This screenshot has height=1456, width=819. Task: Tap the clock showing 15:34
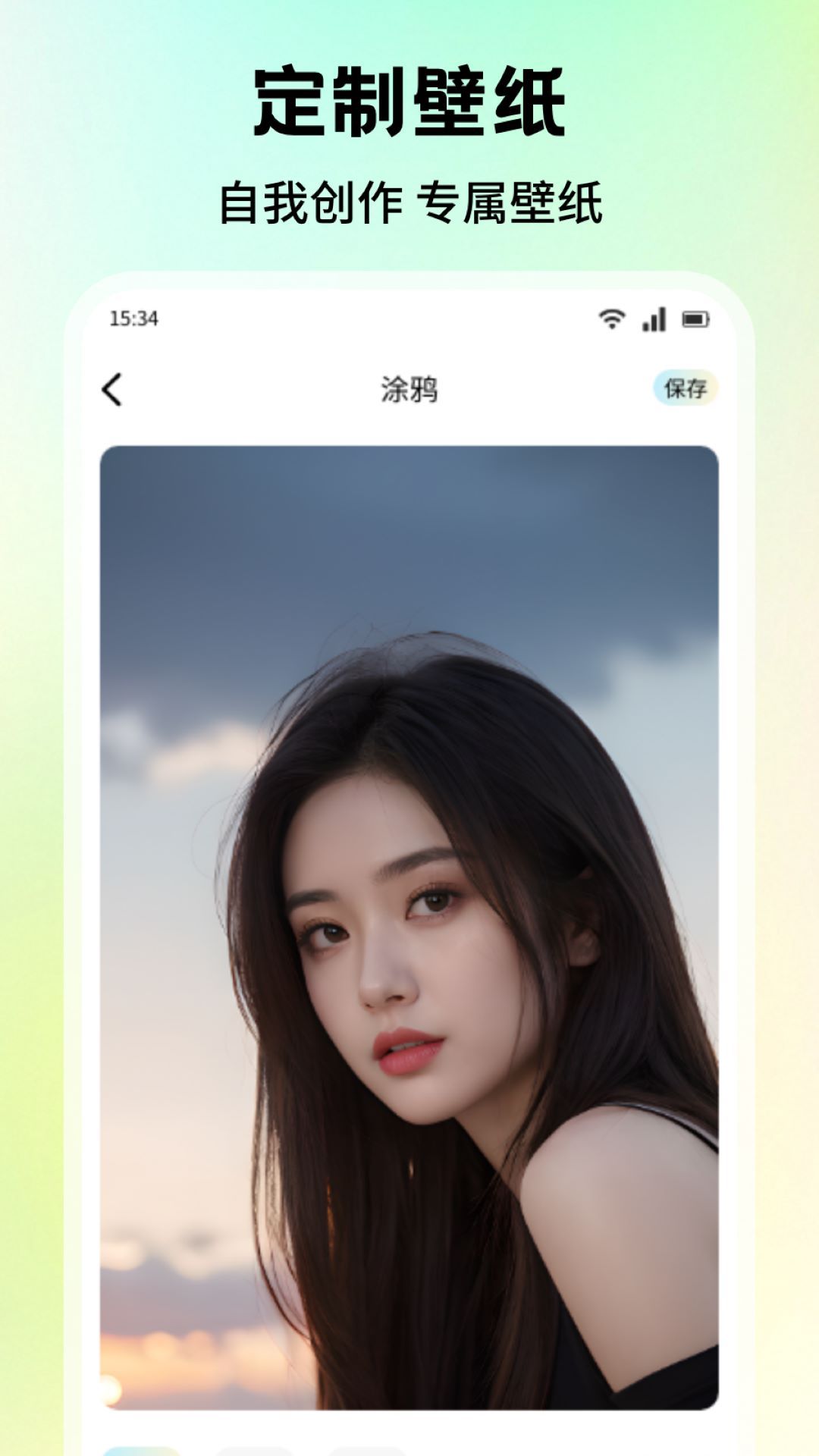click(130, 318)
